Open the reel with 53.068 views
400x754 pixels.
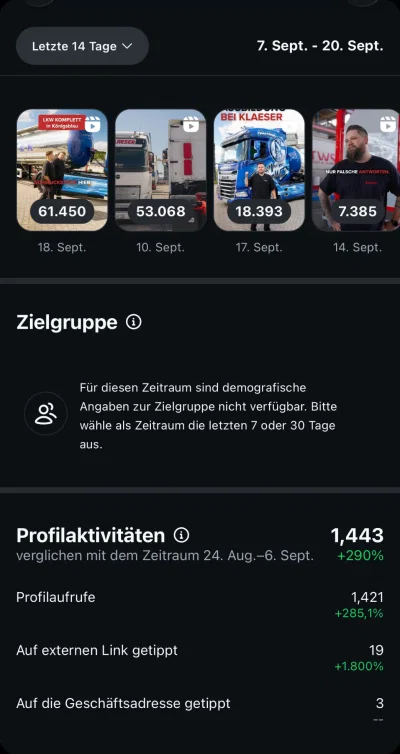coord(161,170)
